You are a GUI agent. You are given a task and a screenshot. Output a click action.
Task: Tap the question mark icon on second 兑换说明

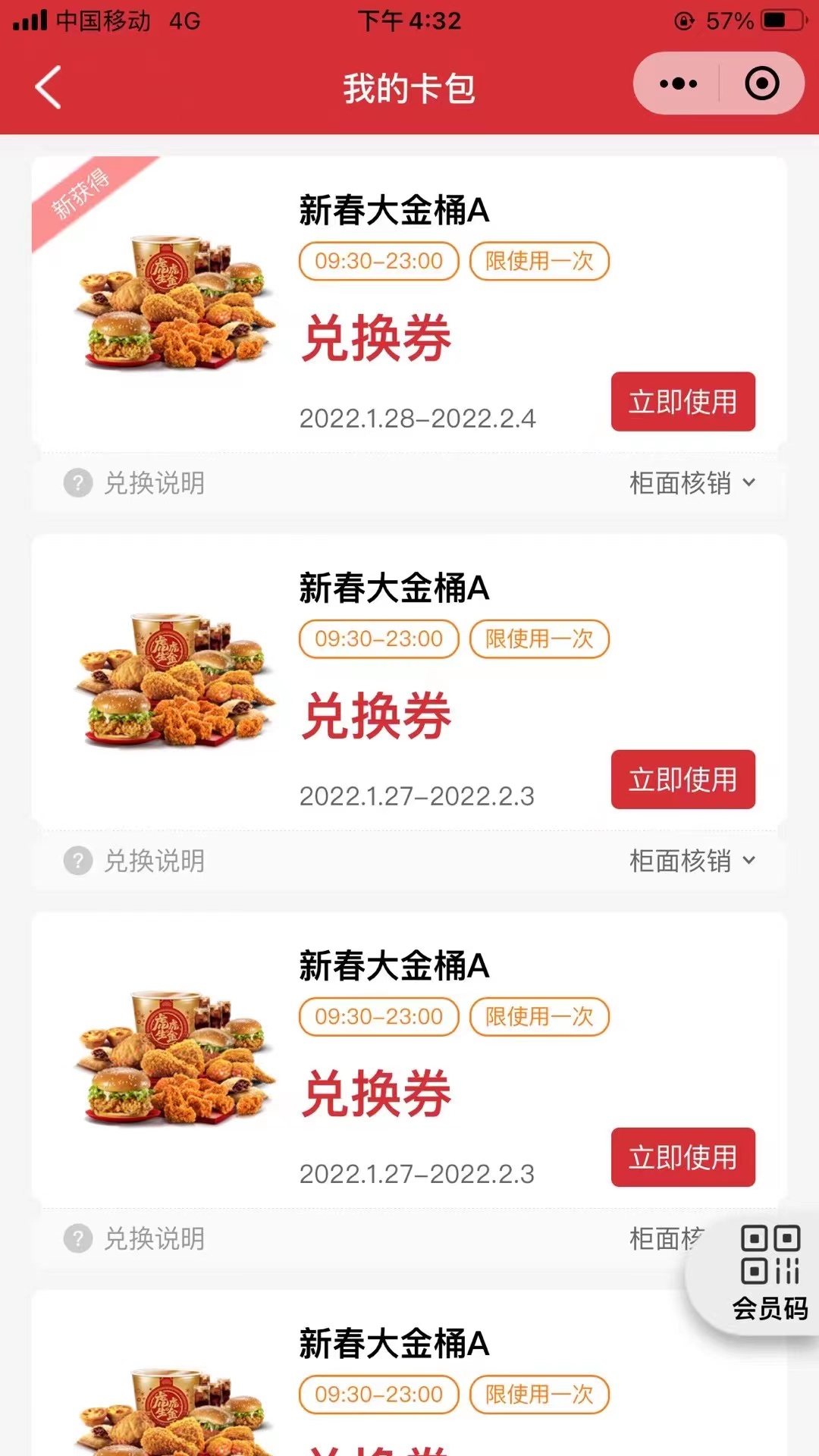pyautogui.click(x=78, y=861)
